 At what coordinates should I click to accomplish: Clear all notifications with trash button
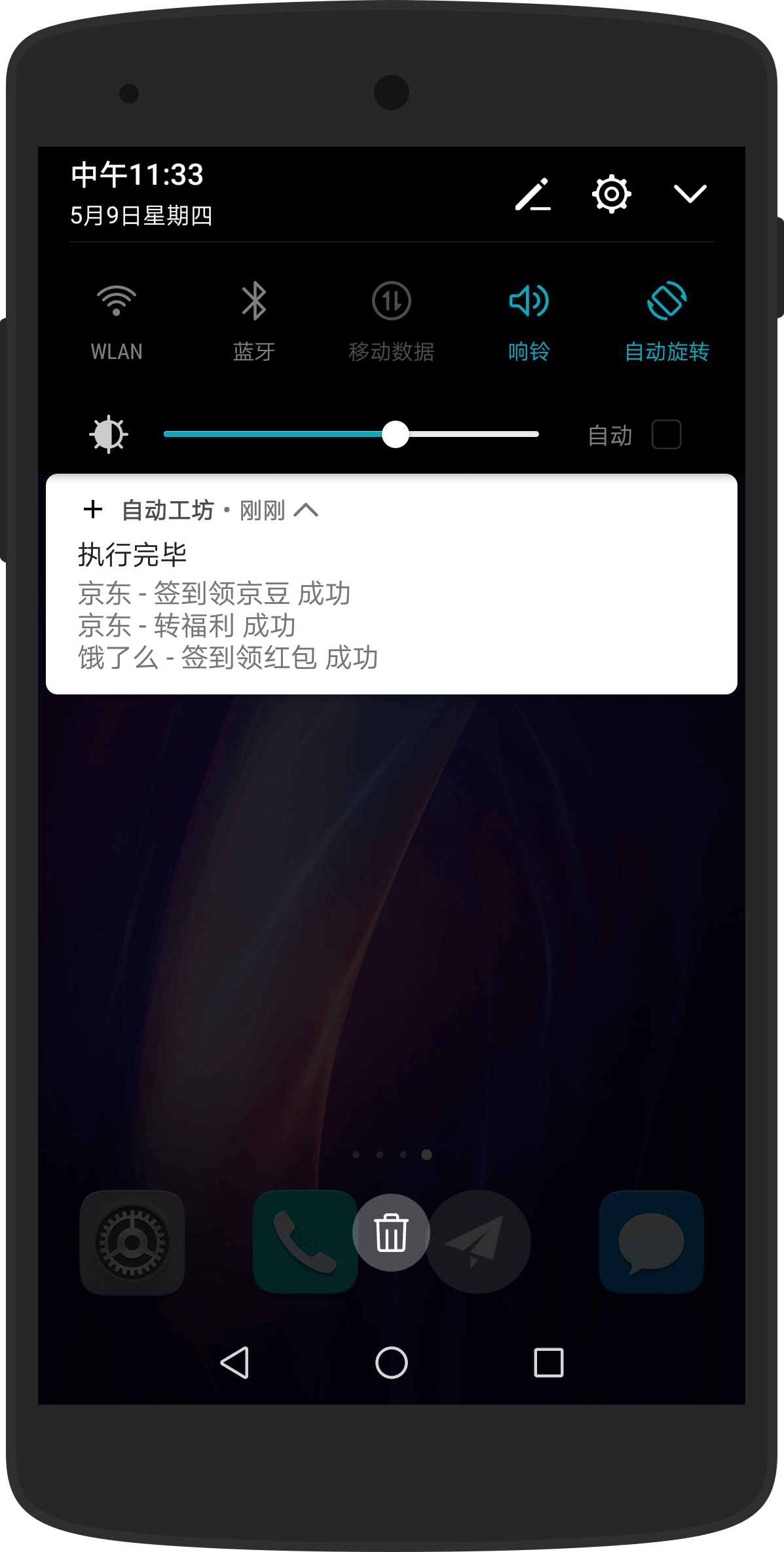pyautogui.click(x=391, y=1232)
